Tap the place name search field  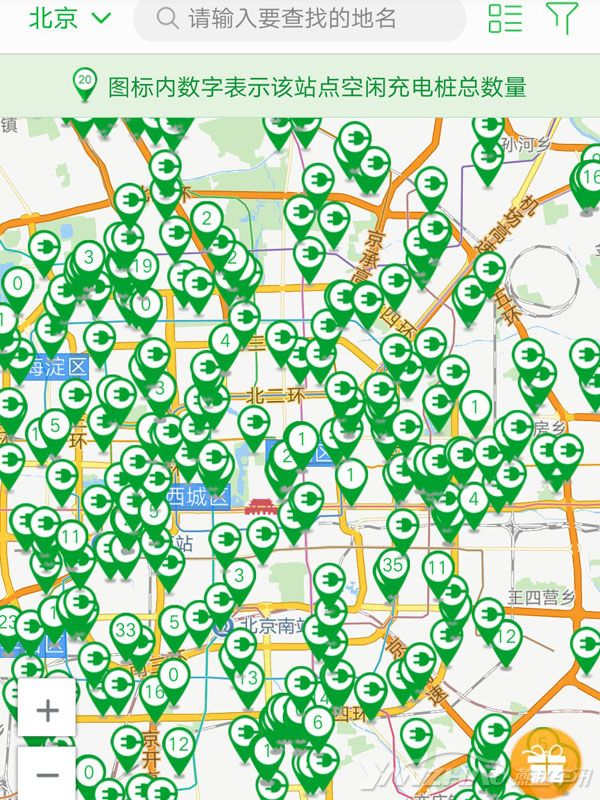tap(300, 19)
